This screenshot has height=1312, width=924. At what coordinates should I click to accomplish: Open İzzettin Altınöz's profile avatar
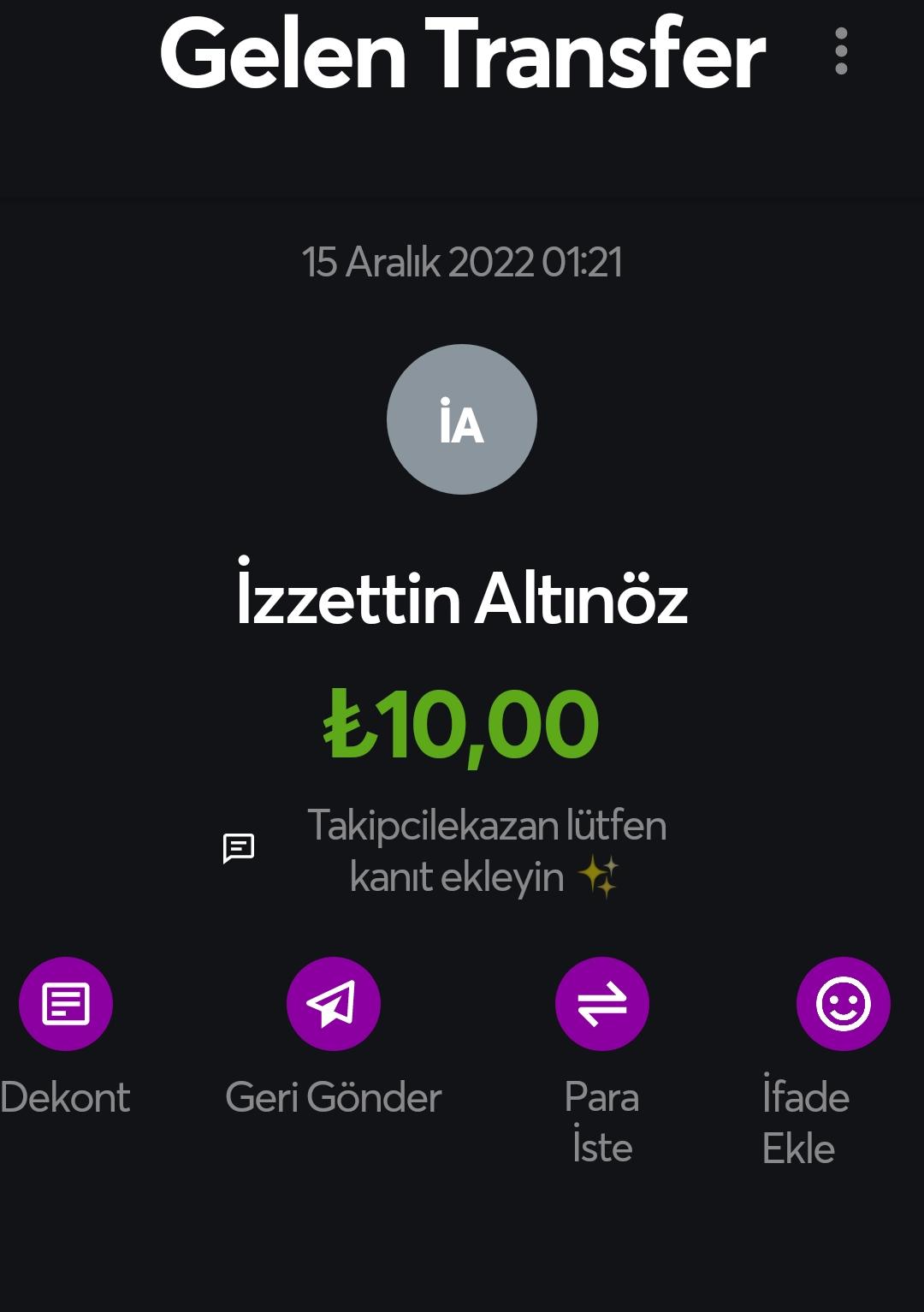tap(462, 419)
